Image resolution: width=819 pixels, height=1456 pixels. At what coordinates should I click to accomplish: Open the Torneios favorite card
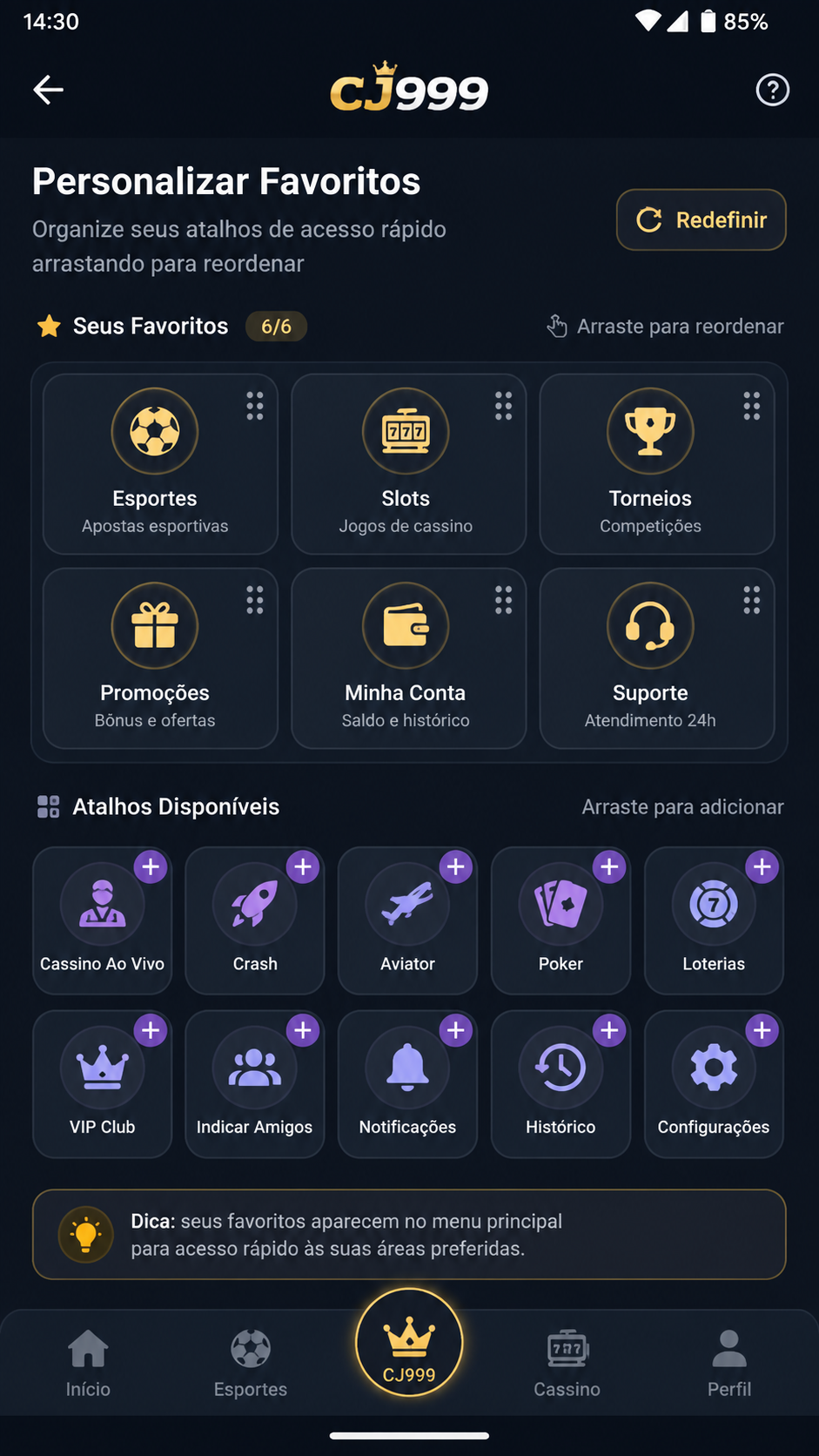[657, 464]
